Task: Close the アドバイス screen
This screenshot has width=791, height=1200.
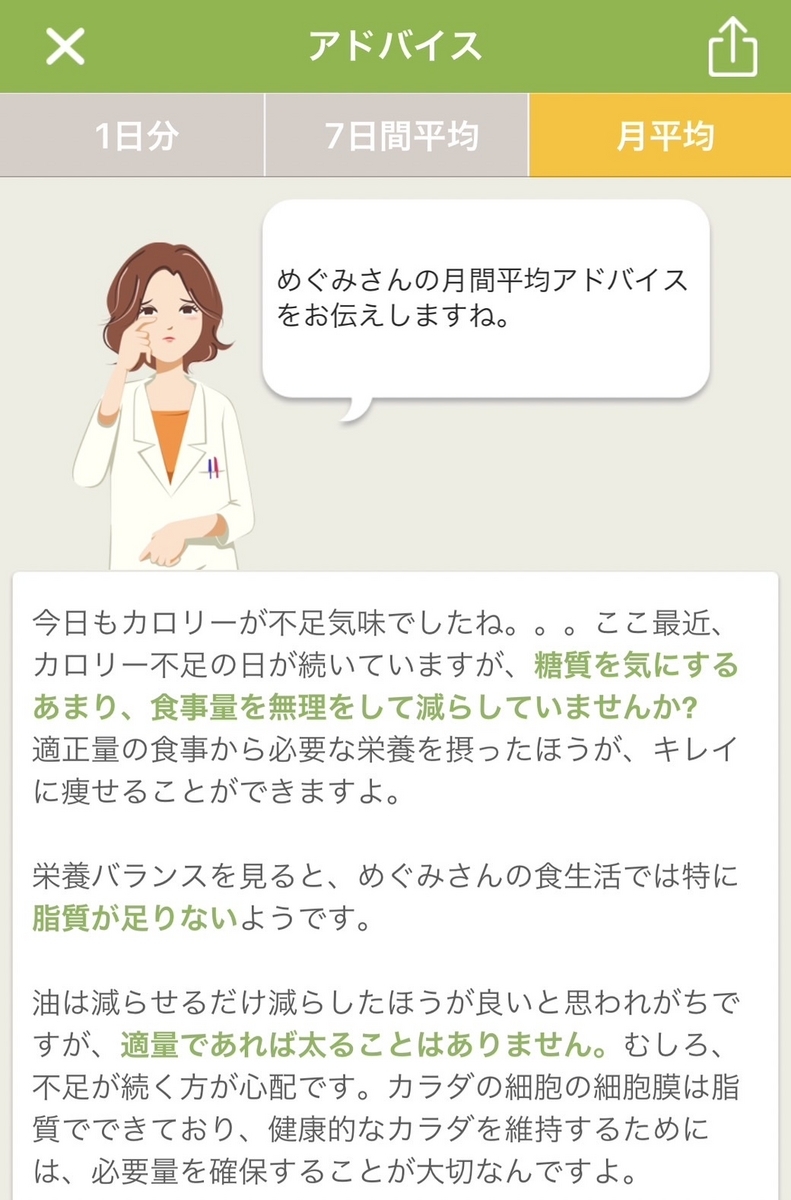Action: coord(65,47)
